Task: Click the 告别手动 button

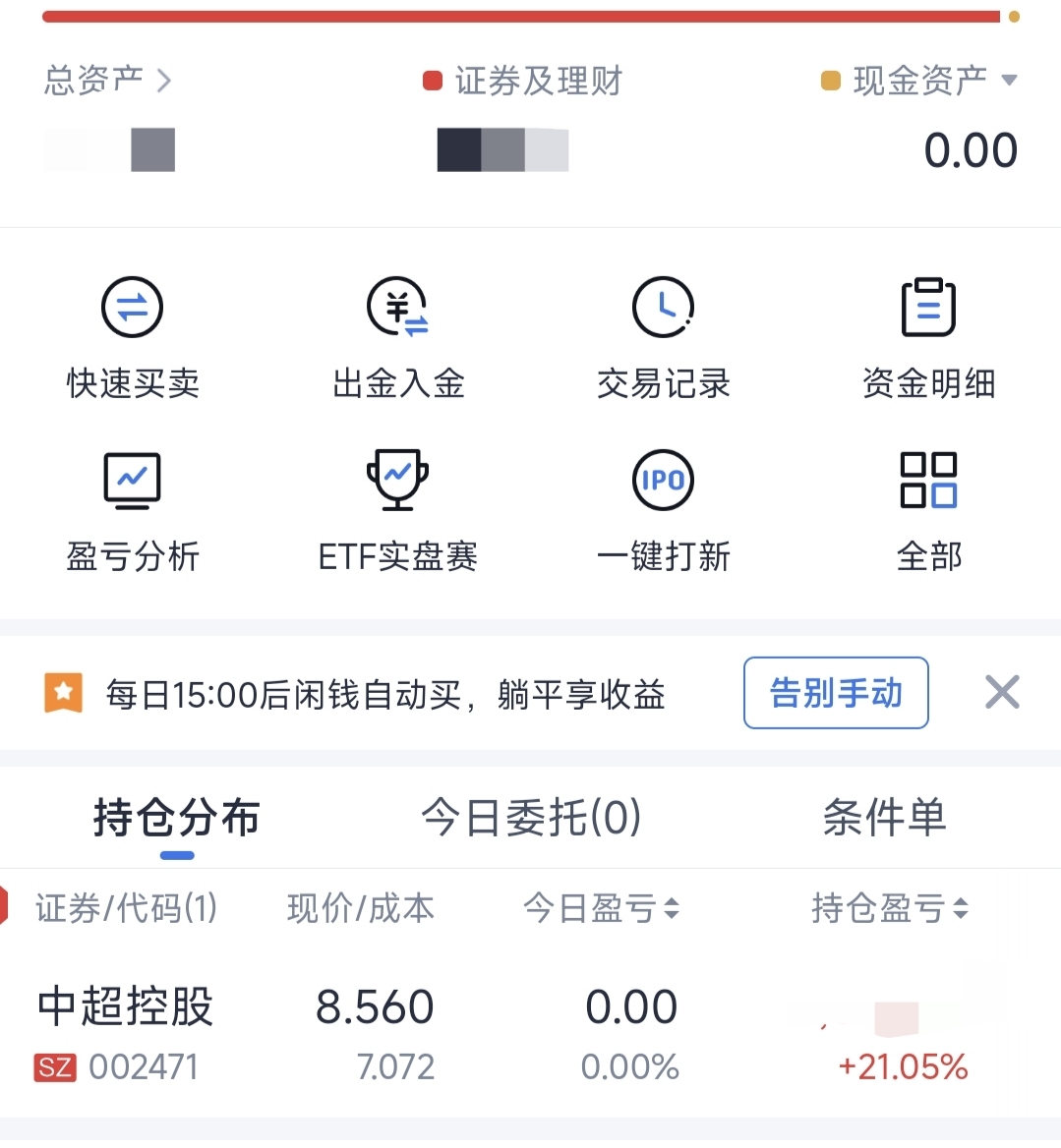Action: tap(836, 693)
